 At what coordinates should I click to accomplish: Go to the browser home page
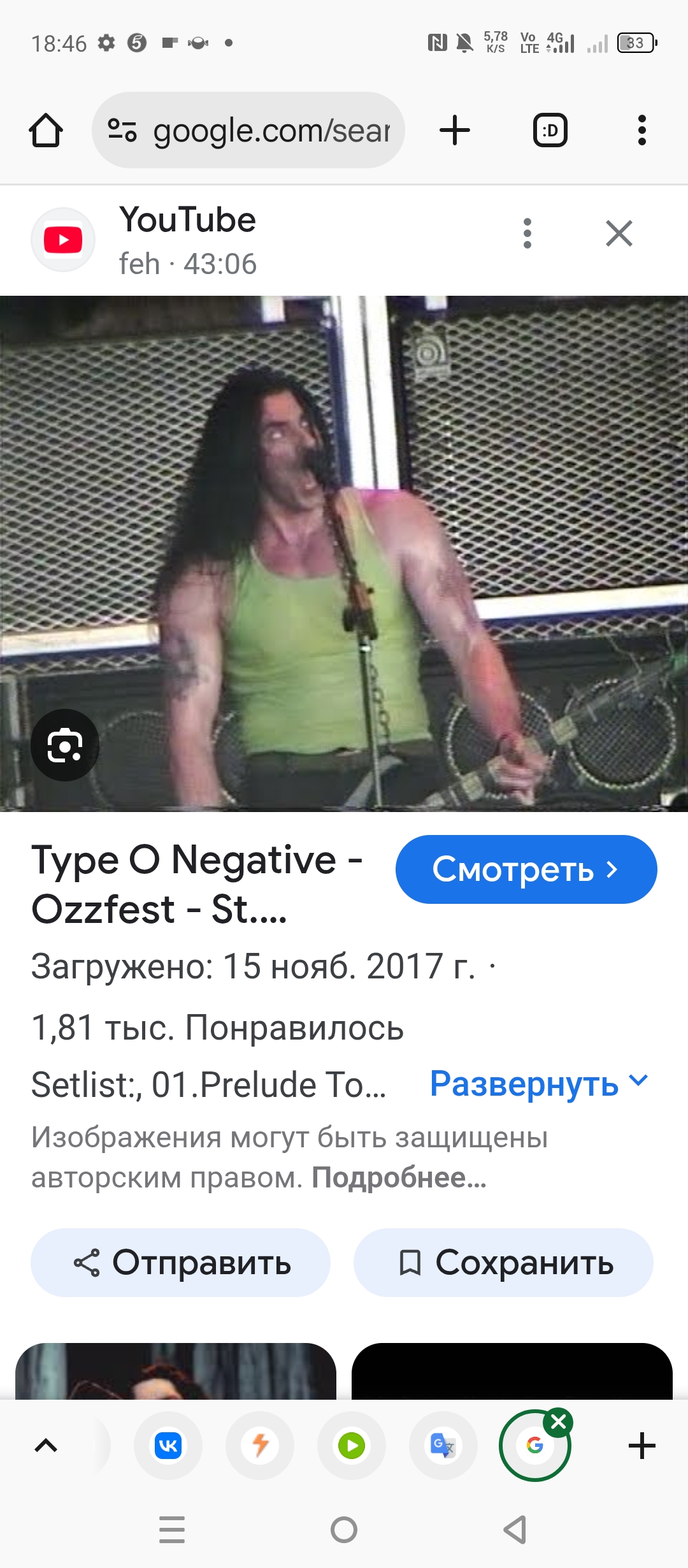click(46, 131)
